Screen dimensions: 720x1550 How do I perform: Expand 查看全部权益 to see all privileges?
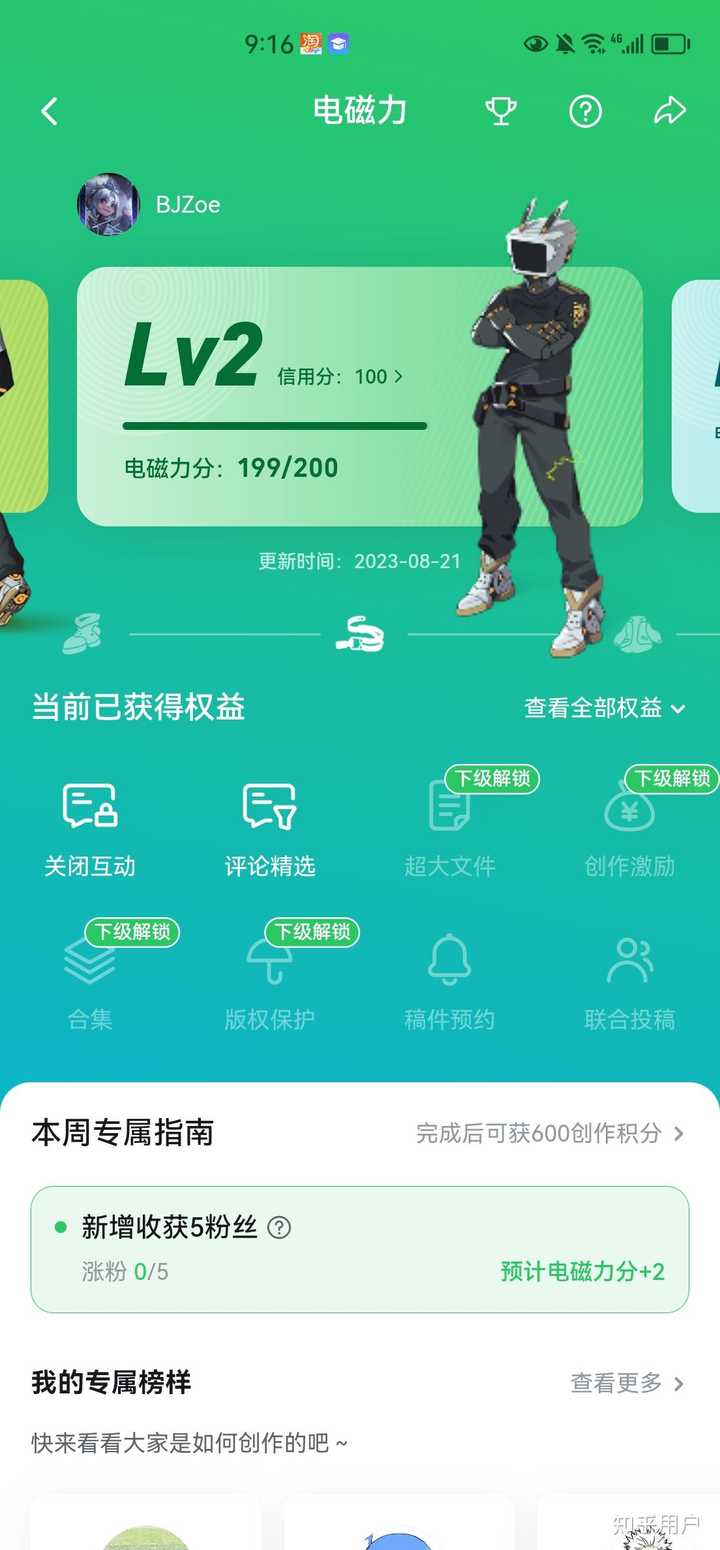(x=602, y=707)
